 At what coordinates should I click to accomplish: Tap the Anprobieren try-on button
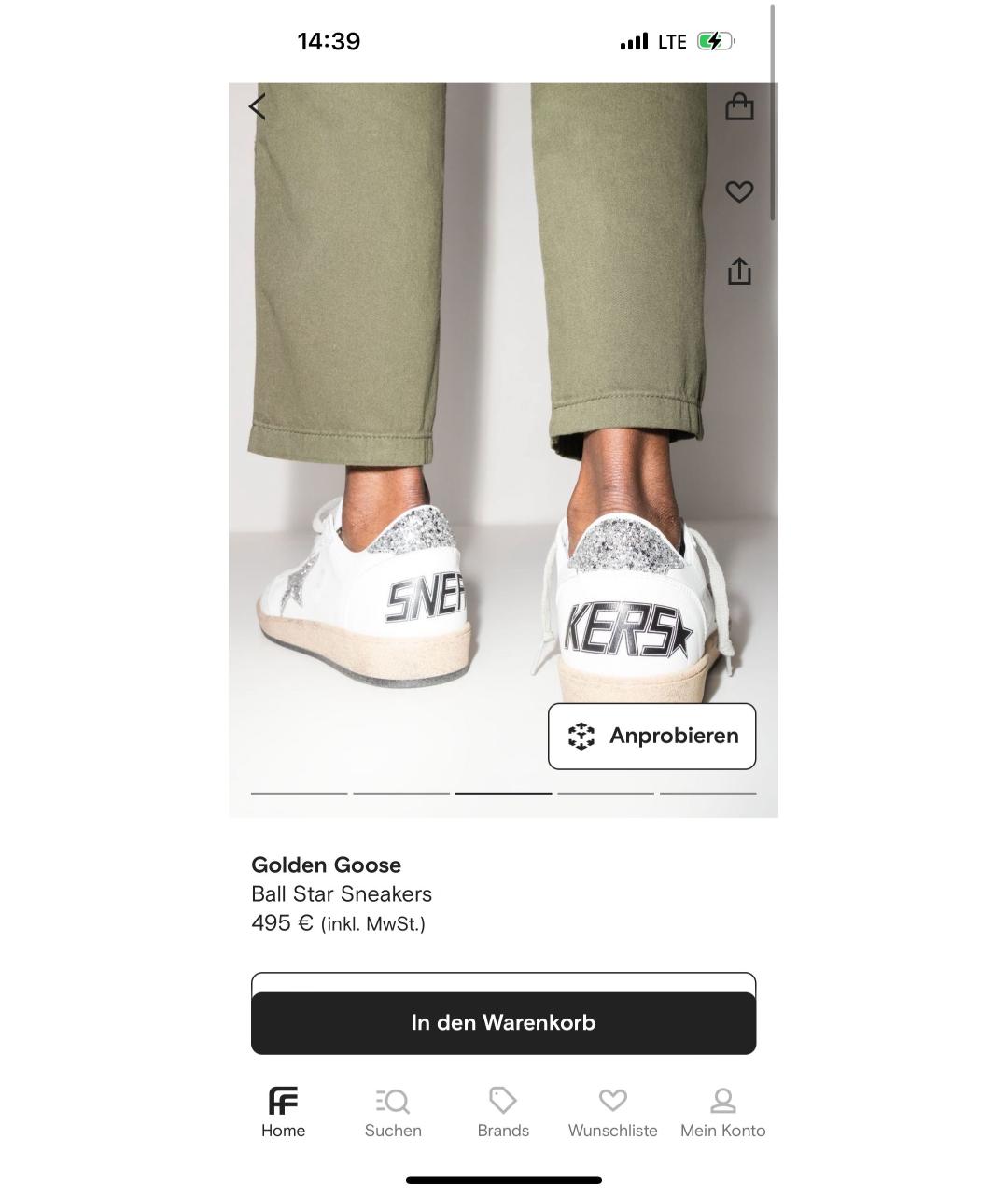[651, 737]
